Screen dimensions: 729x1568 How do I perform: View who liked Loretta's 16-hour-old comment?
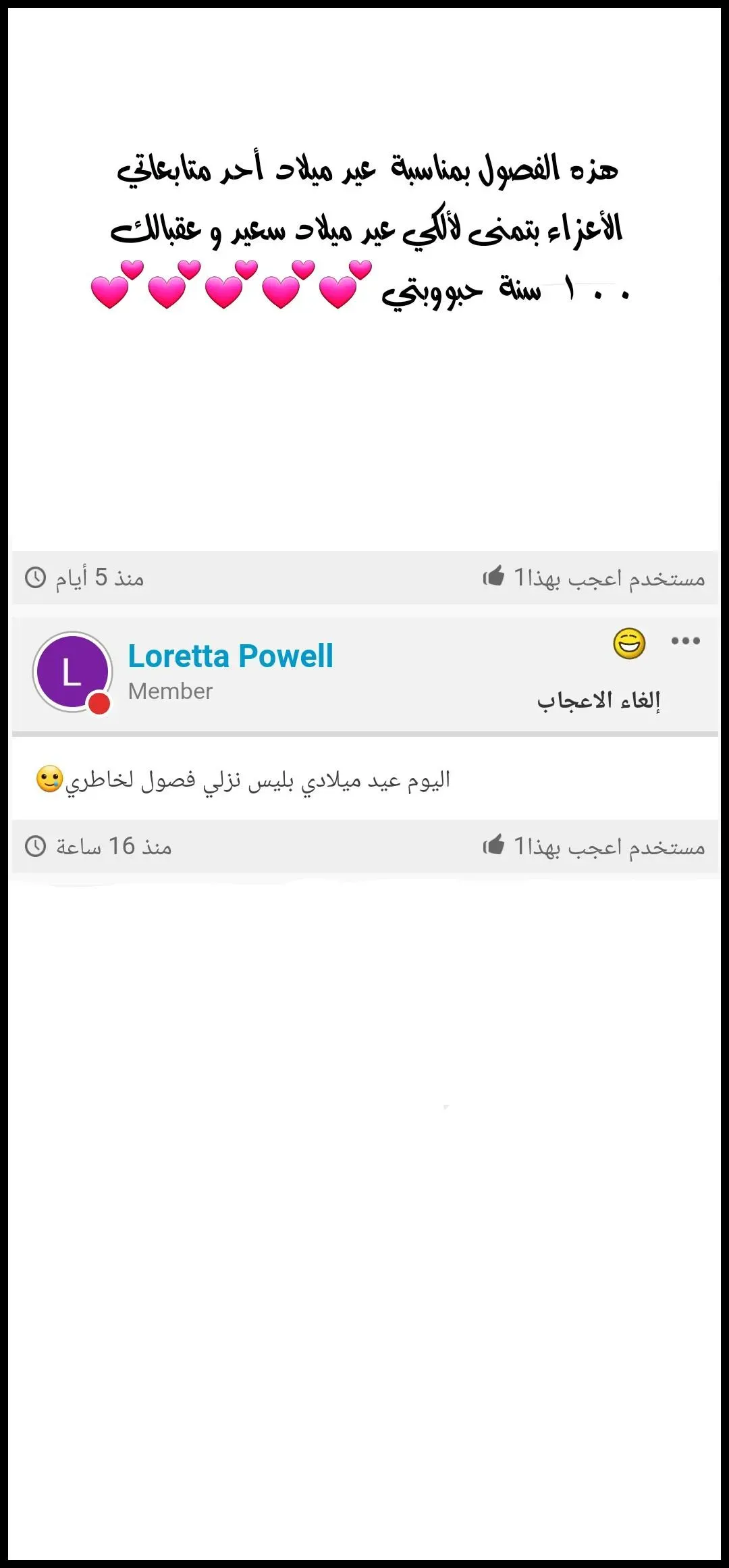click(x=594, y=846)
